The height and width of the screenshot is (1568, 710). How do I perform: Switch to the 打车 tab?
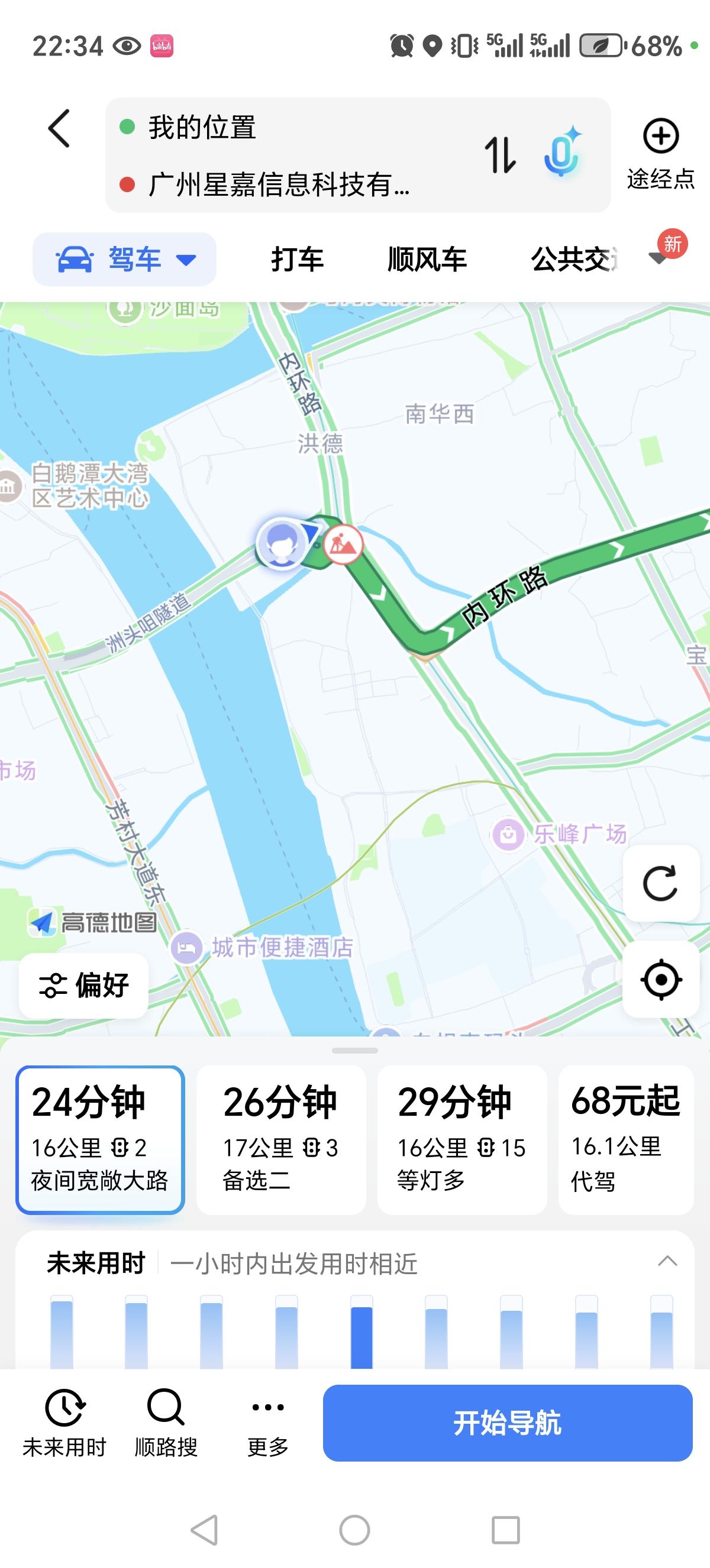[x=298, y=259]
